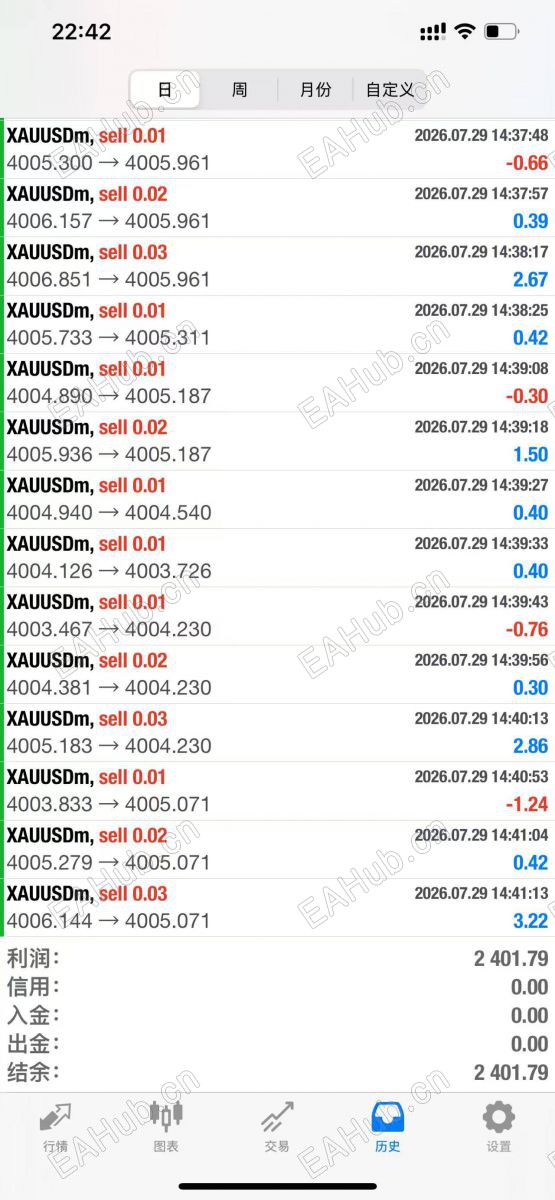Open the sell 0.01 trade closed at 14:37:48
The width and height of the screenshot is (555, 1200).
277,149
